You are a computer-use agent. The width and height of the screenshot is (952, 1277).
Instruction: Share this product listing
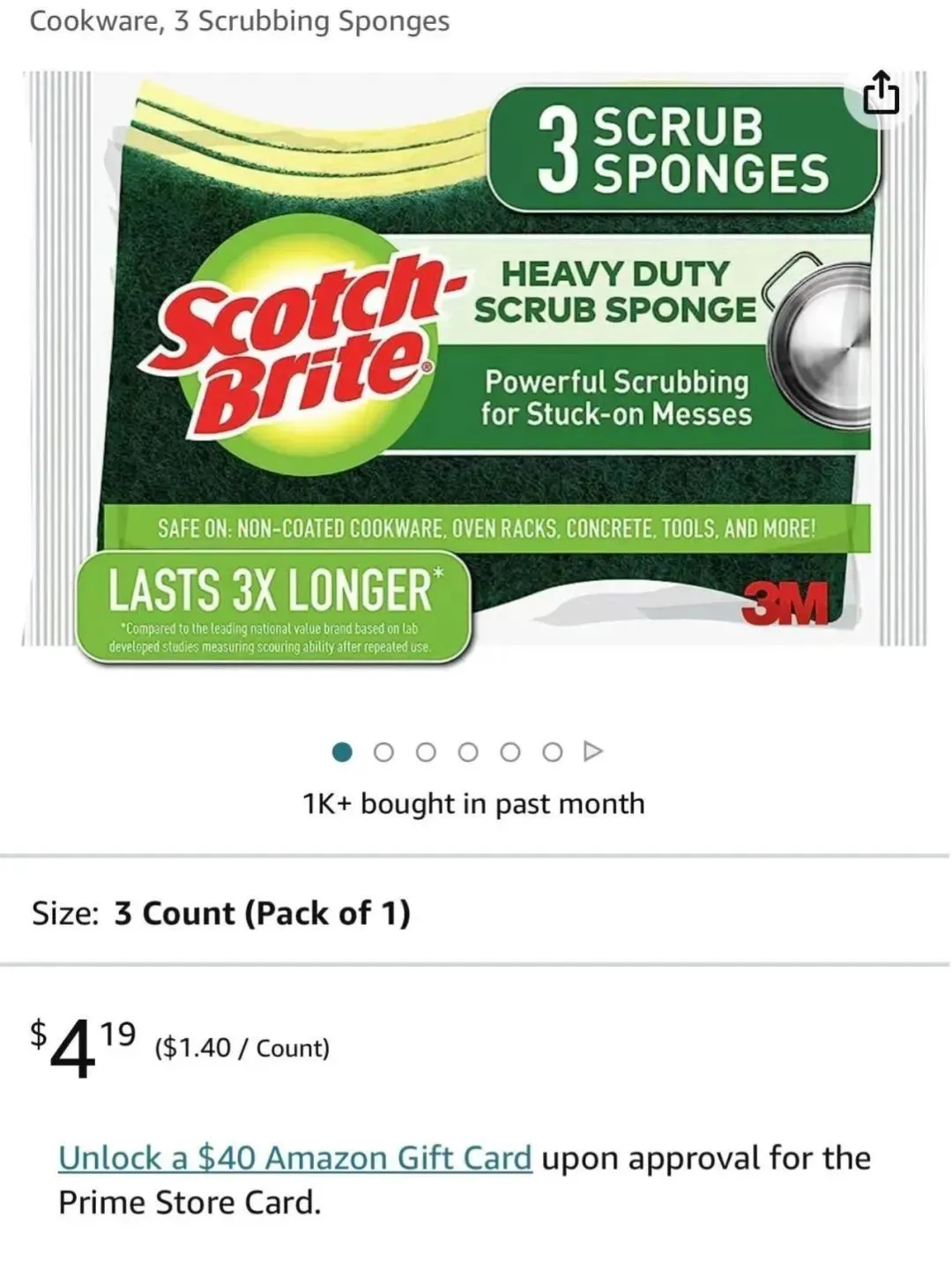881,93
